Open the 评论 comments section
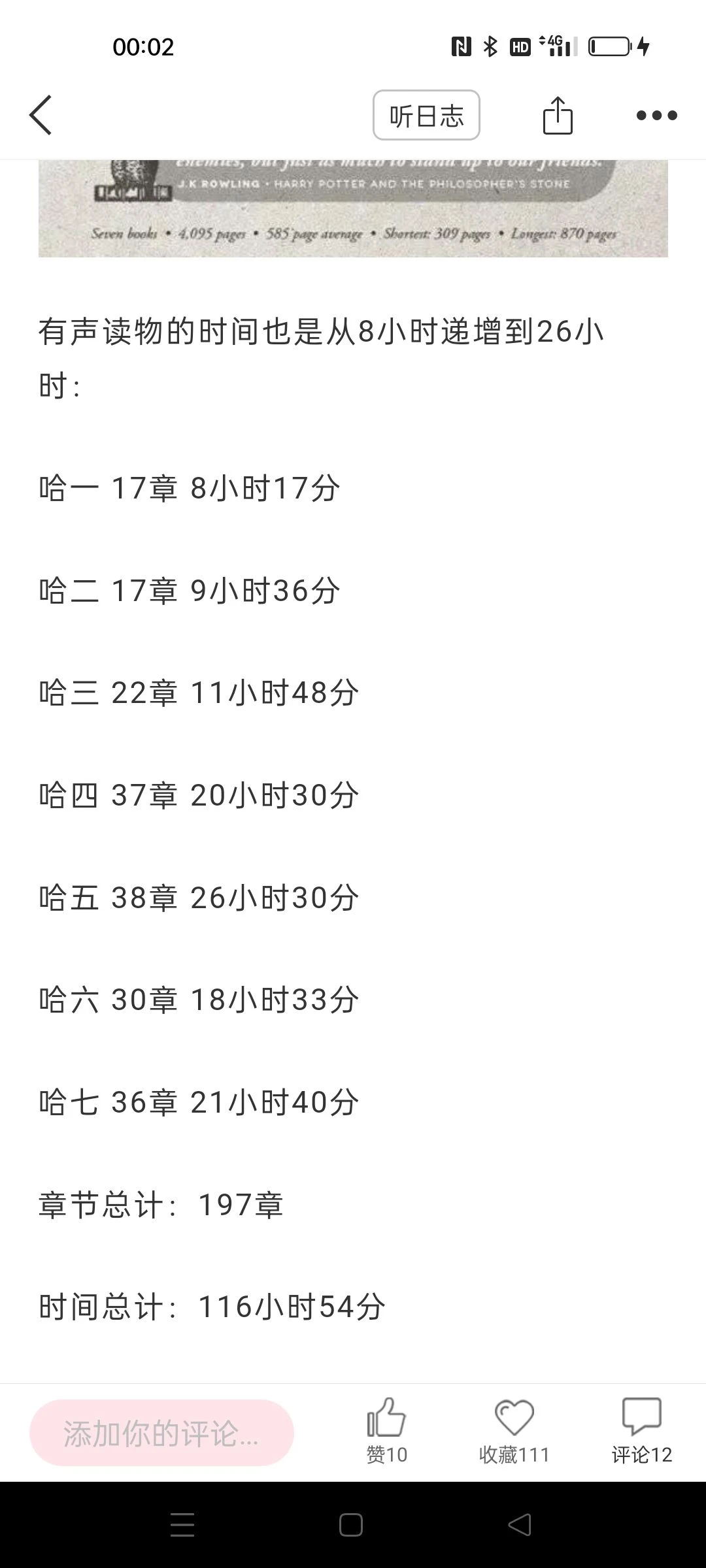The height and width of the screenshot is (1568, 706). (641, 1431)
